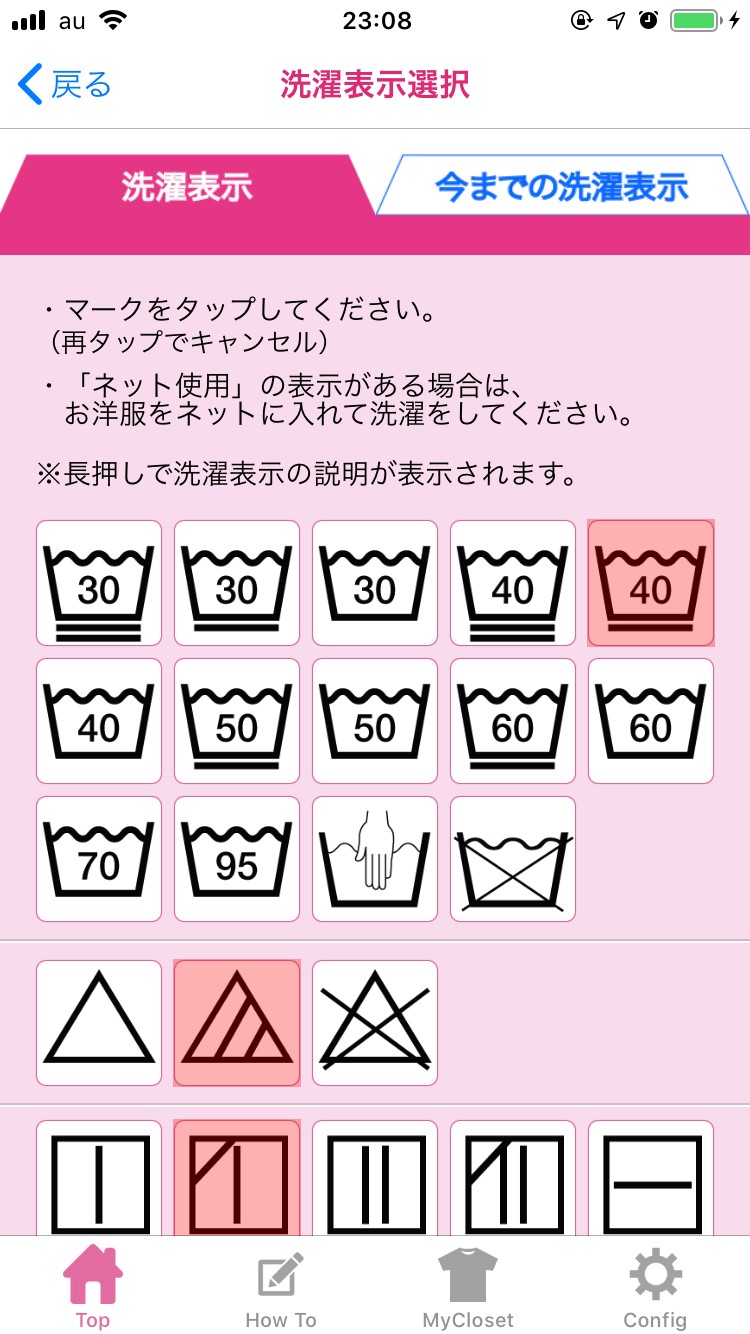Screen dimensions: 750x1334
Task: Pick the square with two vertical lines symbol
Action: [x=375, y=1178]
